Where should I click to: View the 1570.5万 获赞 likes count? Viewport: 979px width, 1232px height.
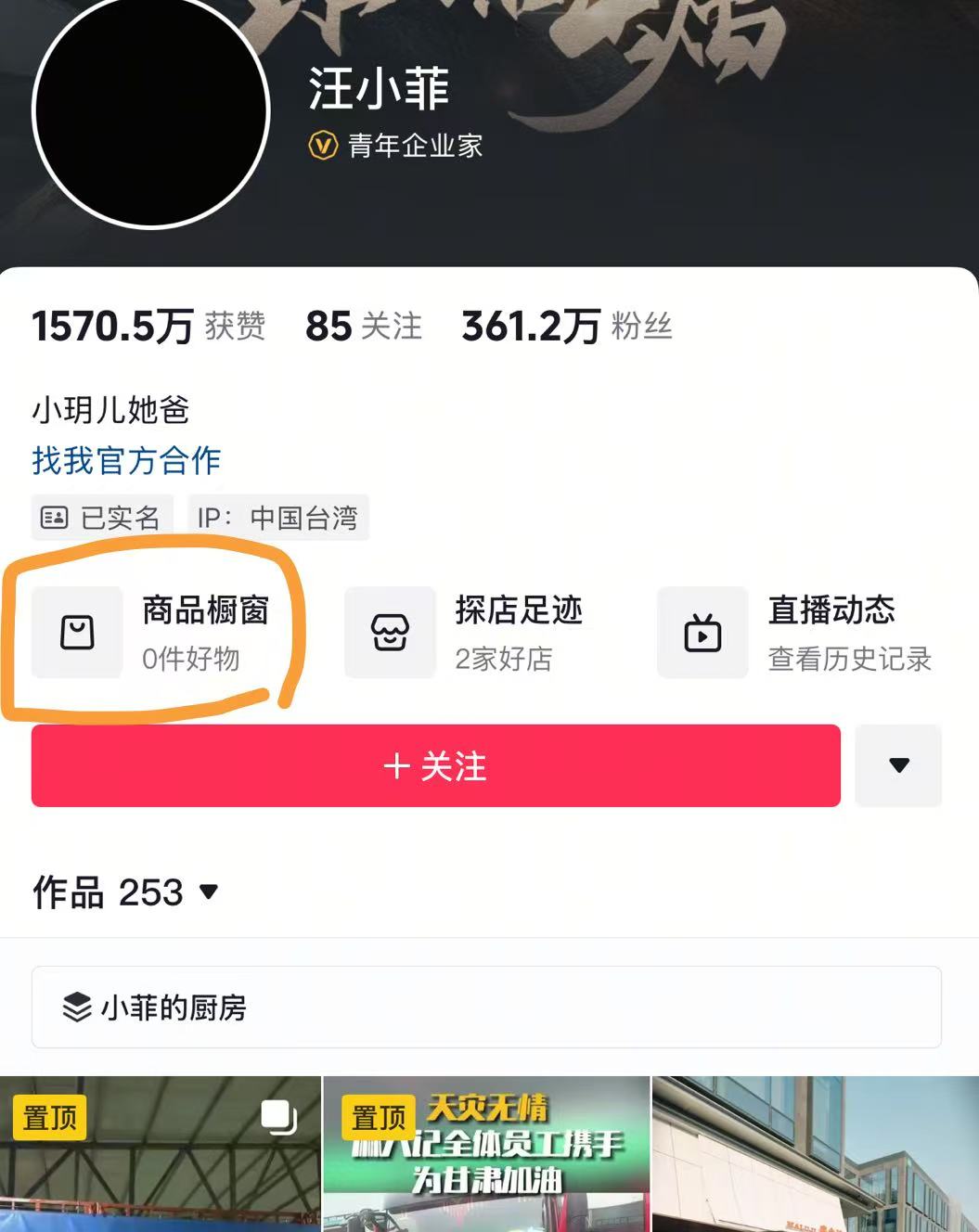tap(148, 327)
